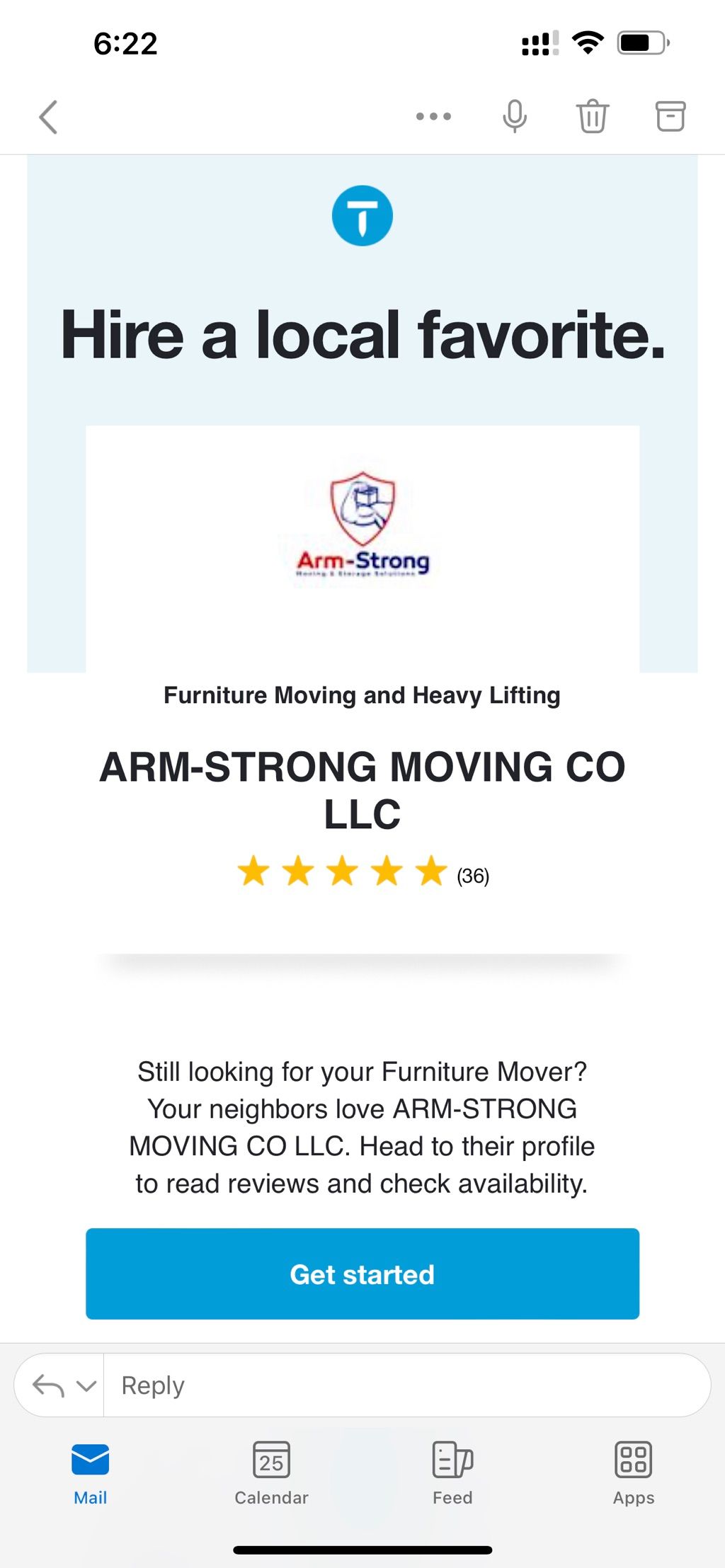
Task: Open the Feed tab
Action: 452,1472
